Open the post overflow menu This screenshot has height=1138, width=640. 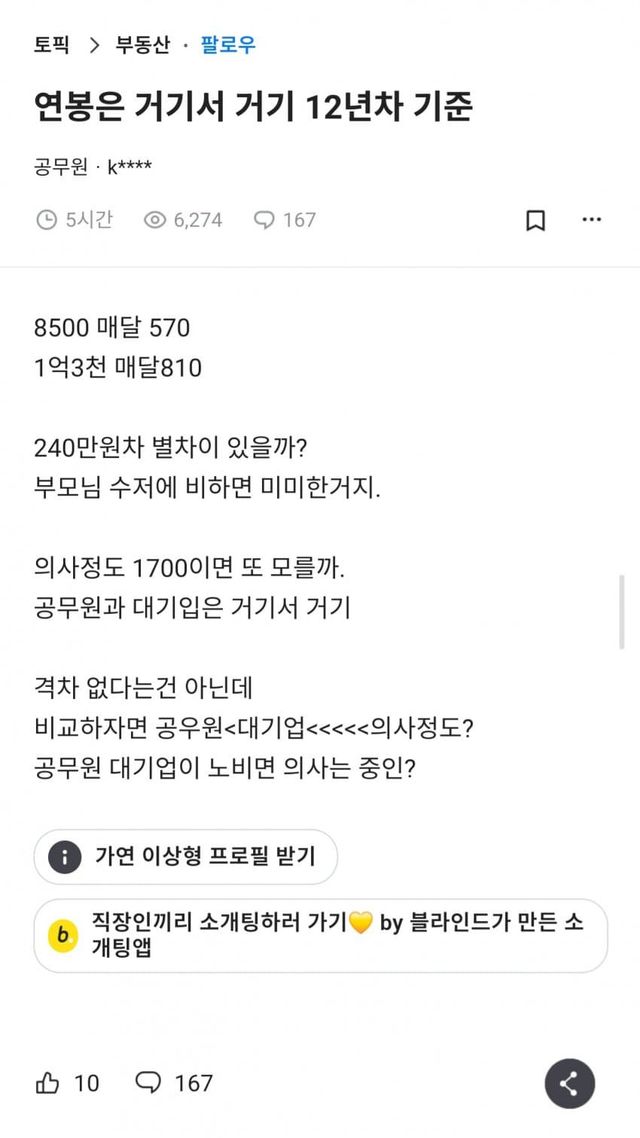click(592, 221)
